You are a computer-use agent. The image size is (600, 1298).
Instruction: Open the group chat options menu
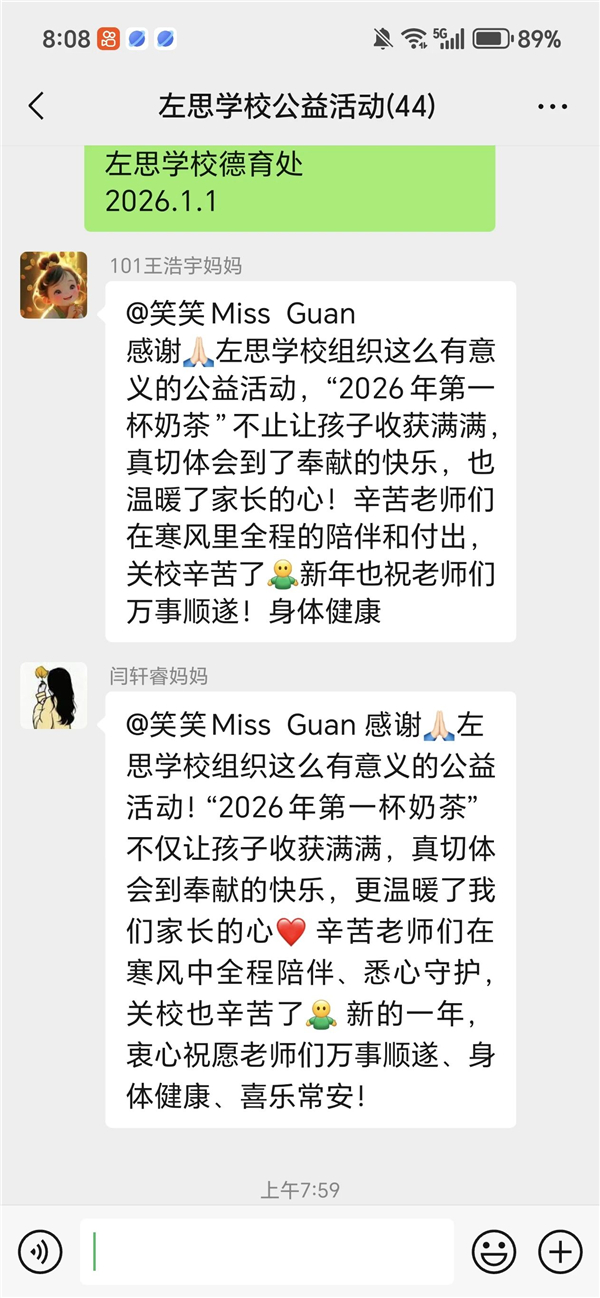coord(552,107)
